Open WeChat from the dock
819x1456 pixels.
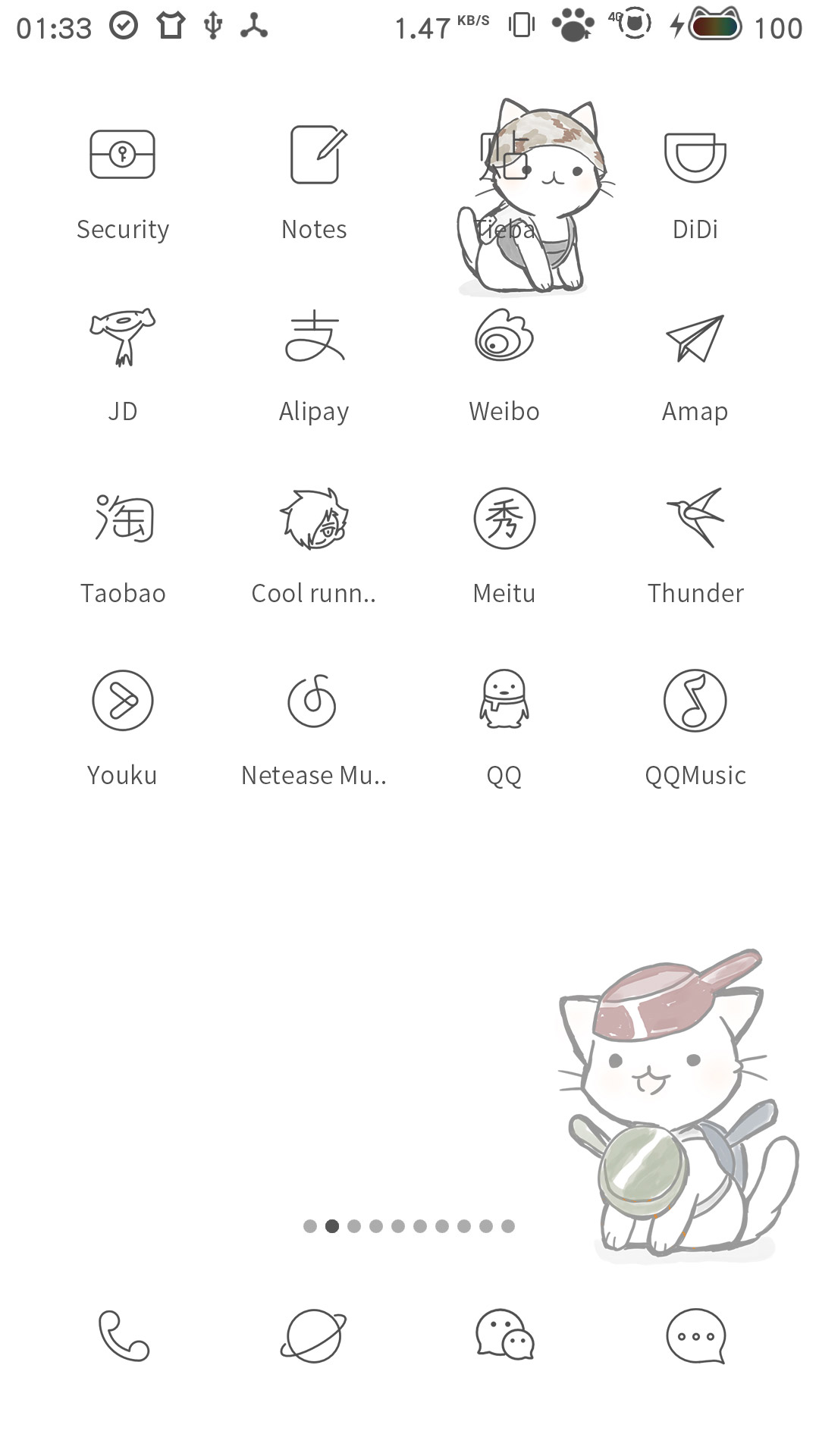point(505,1335)
